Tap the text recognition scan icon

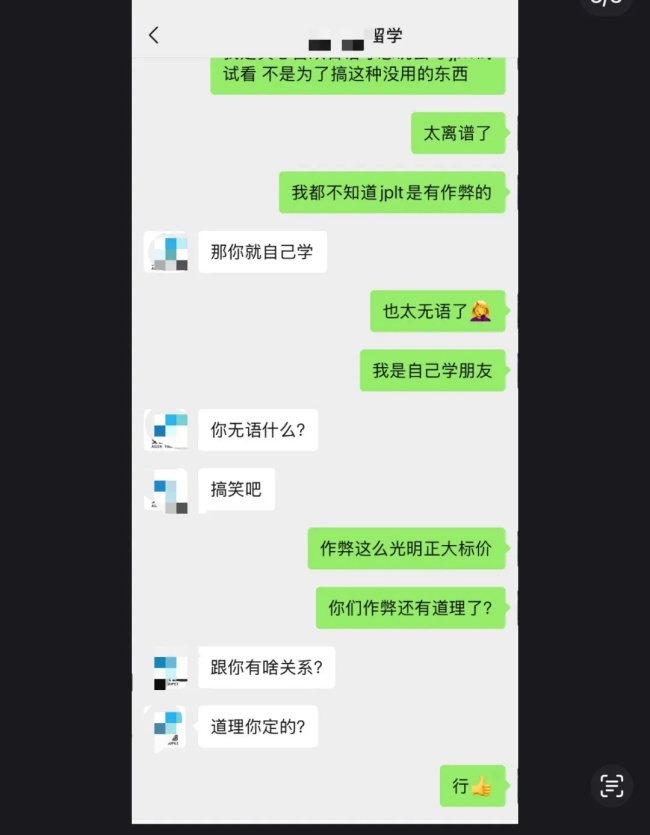(611, 785)
